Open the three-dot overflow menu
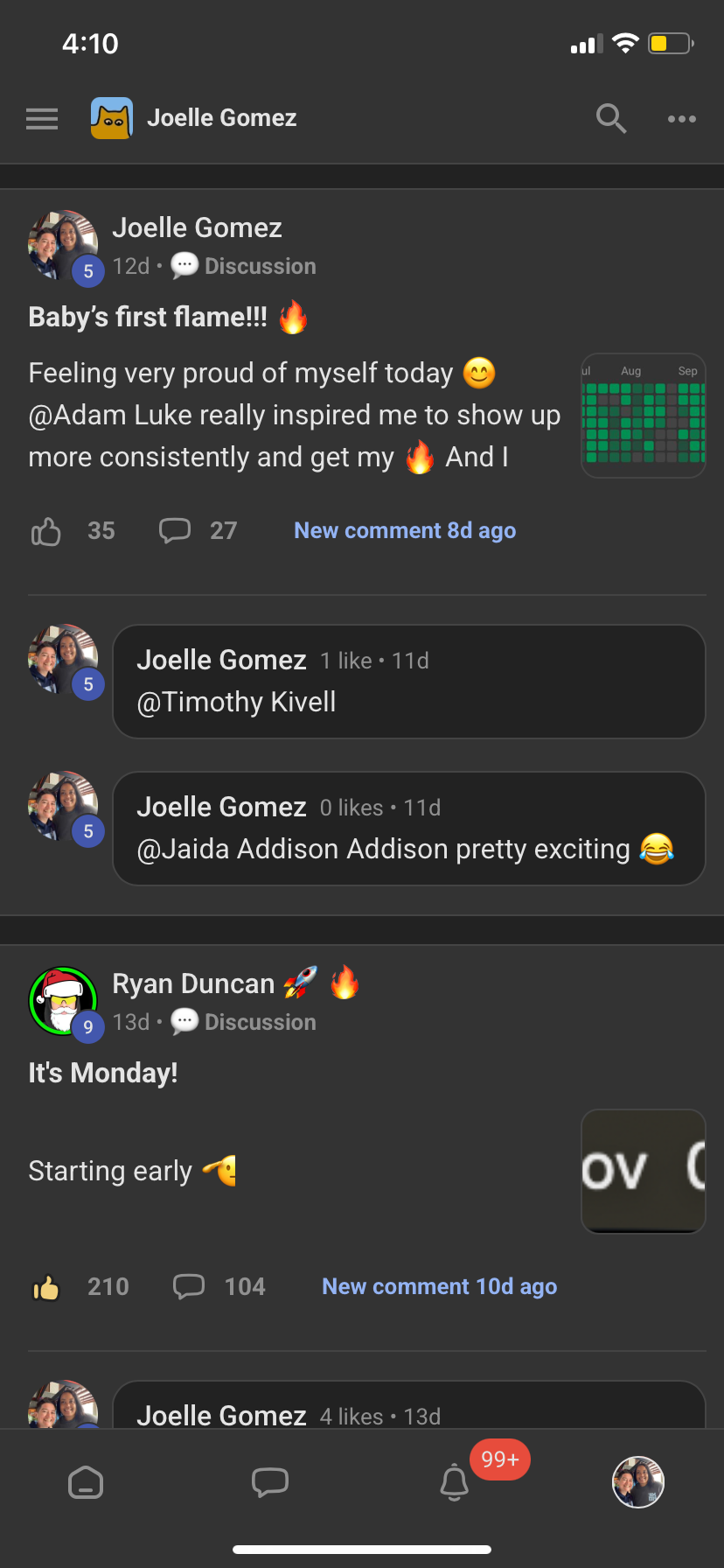The width and height of the screenshot is (724, 1568). click(x=681, y=118)
